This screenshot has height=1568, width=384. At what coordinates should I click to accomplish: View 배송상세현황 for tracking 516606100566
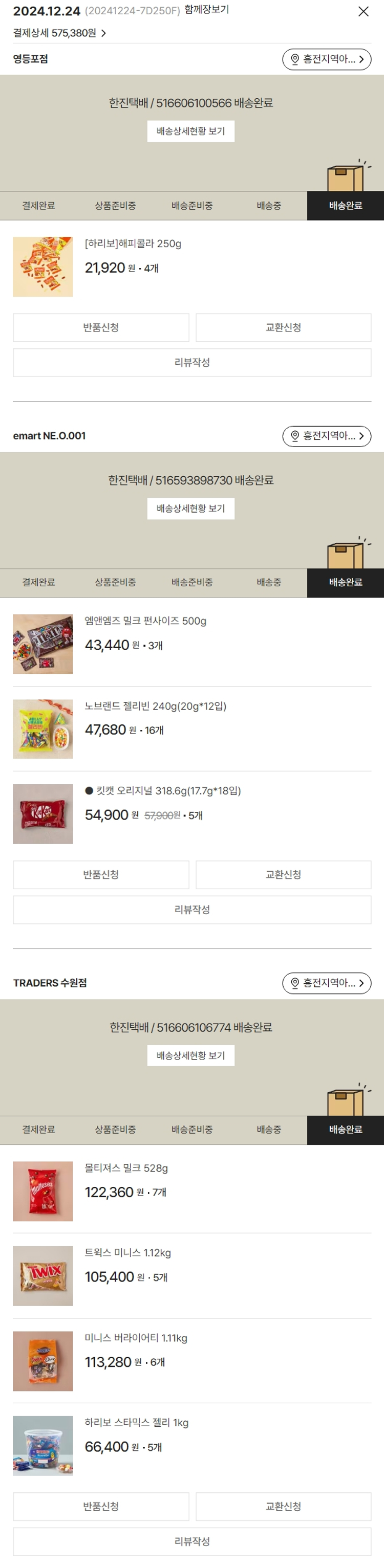click(191, 131)
